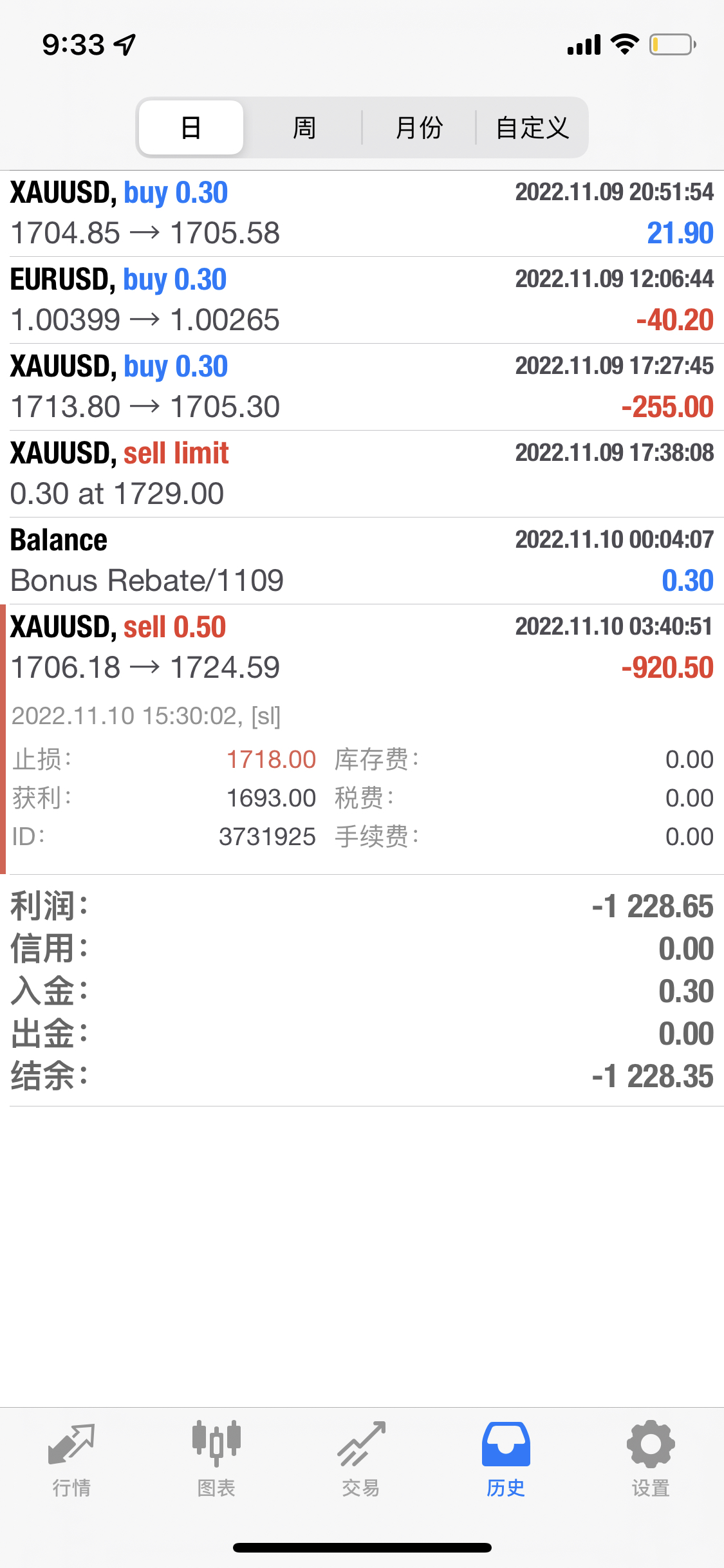The image size is (724, 1568).
Task: Tap the 历史 history tab
Action: [506, 1460]
